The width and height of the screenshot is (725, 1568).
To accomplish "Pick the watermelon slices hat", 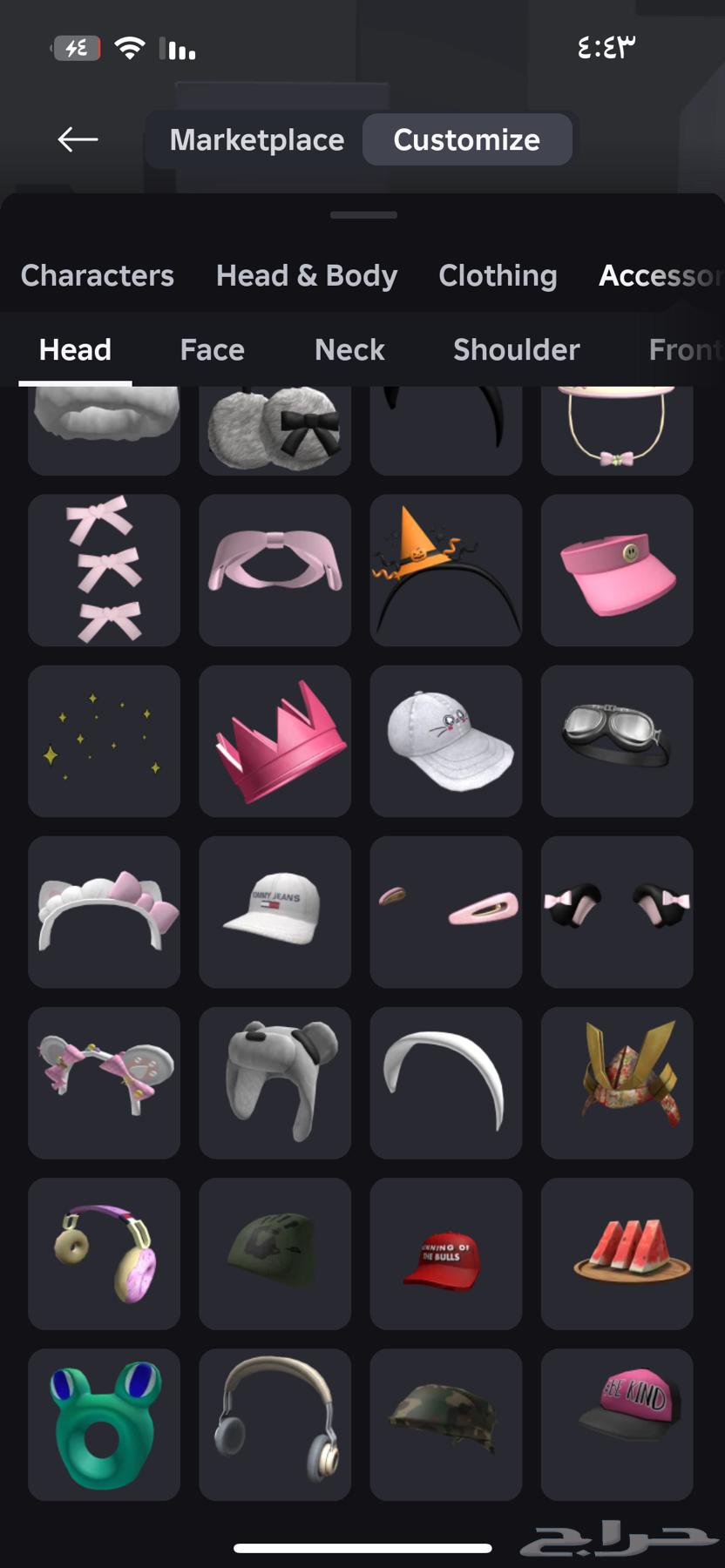I will [x=617, y=1254].
